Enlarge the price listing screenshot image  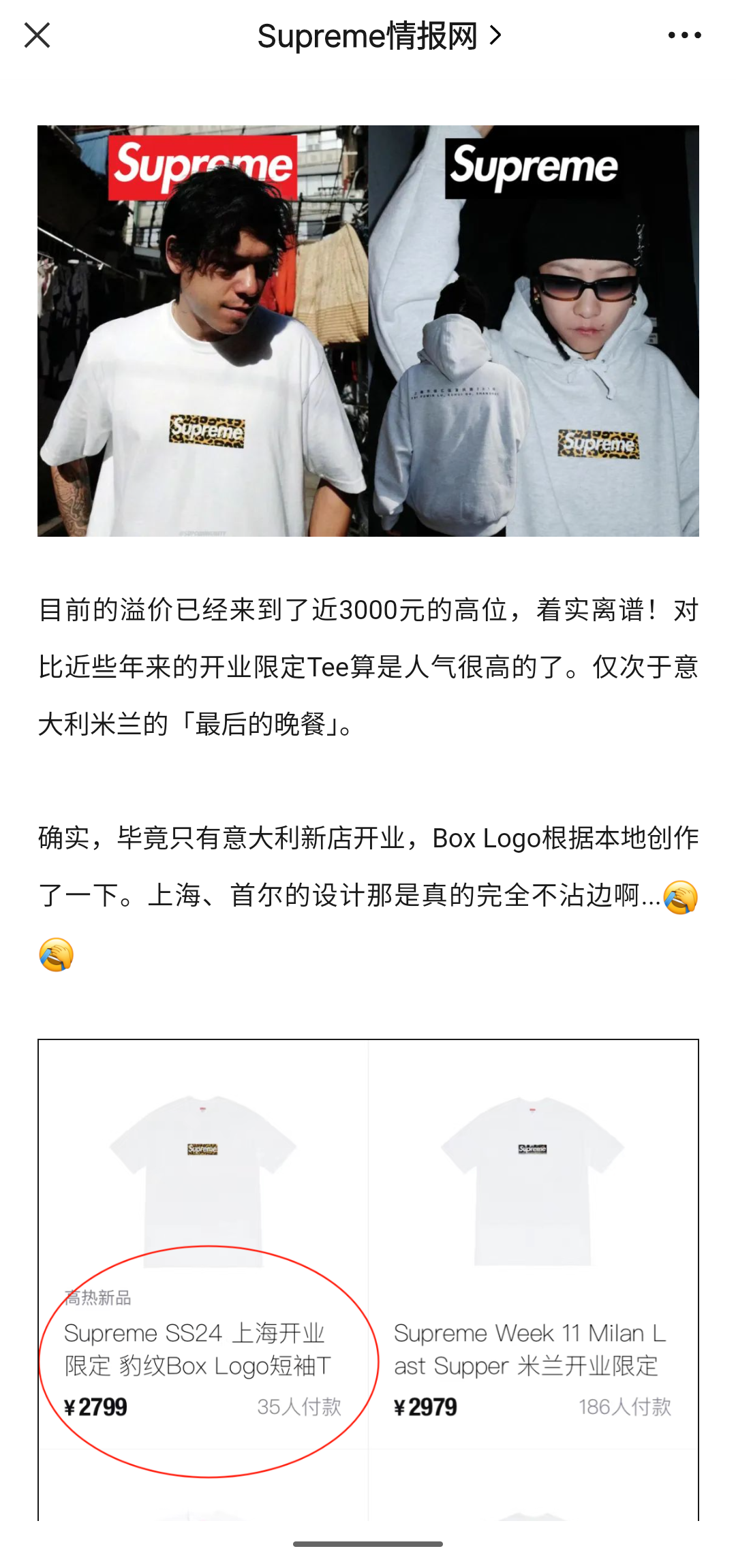368,1279
